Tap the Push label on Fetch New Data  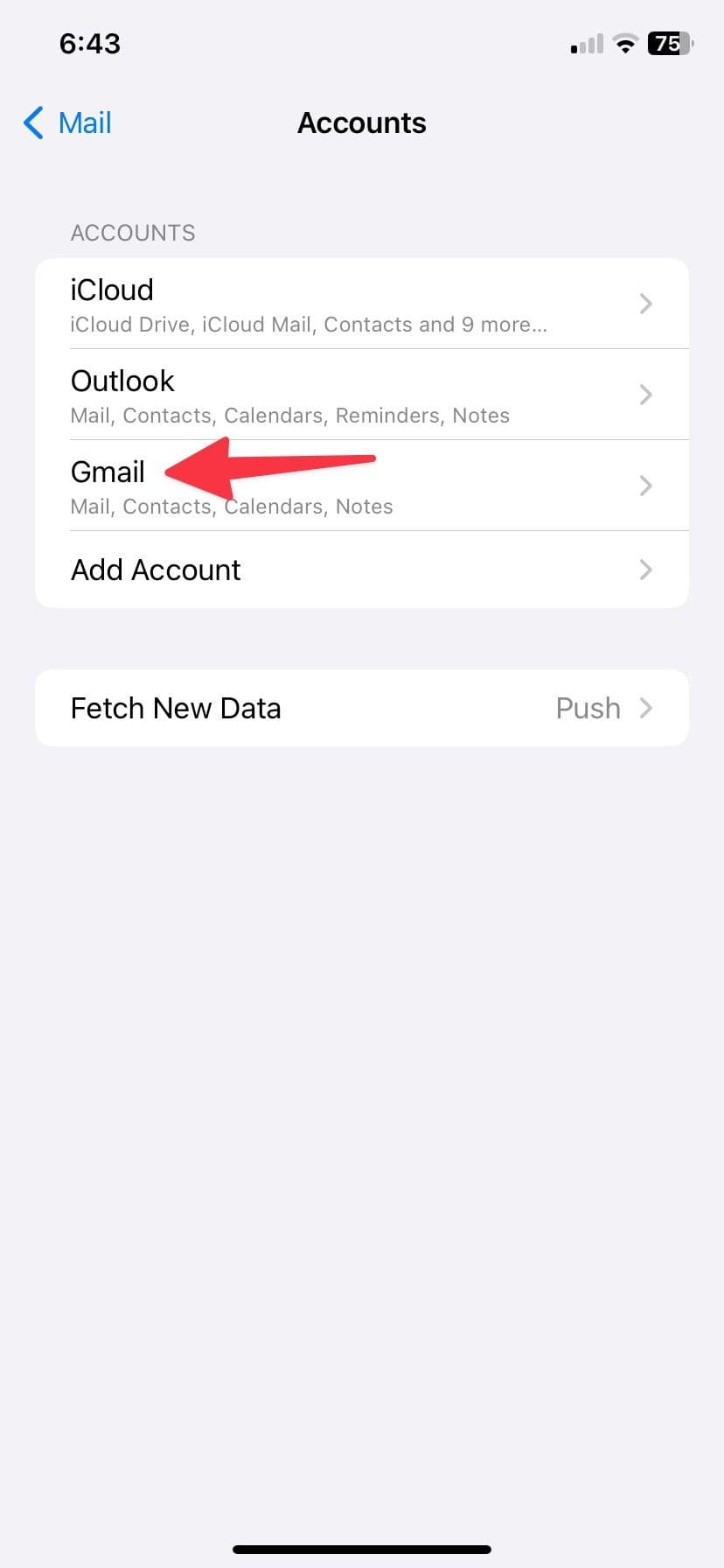click(x=588, y=708)
